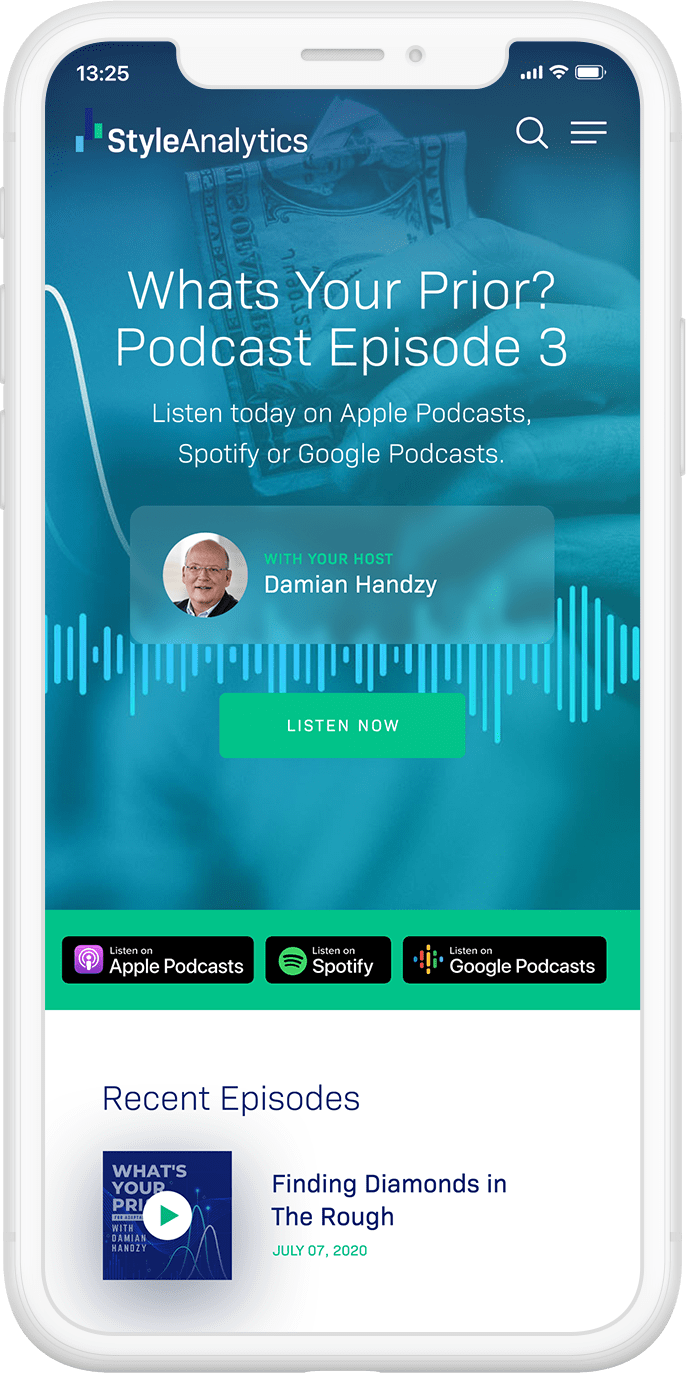Tap the Listen Now button

[342, 725]
